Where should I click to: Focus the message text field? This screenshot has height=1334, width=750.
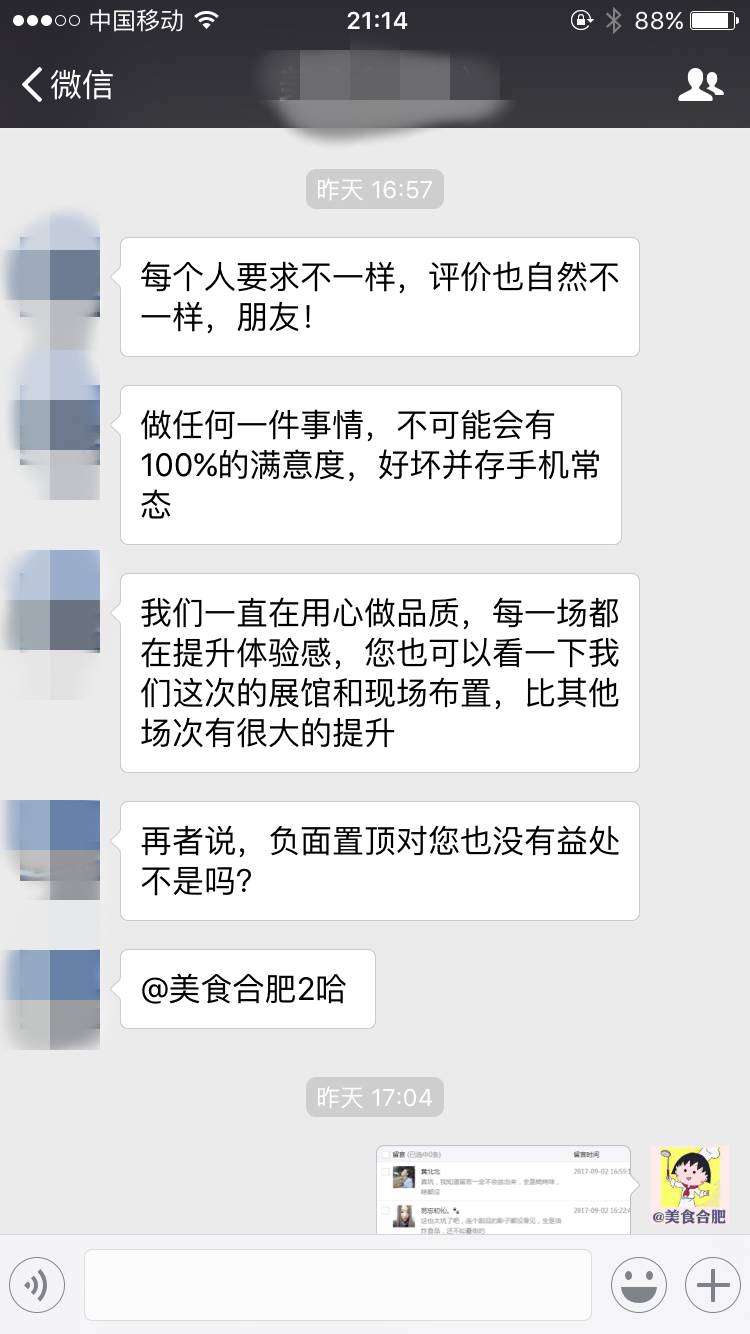click(337, 1284)
